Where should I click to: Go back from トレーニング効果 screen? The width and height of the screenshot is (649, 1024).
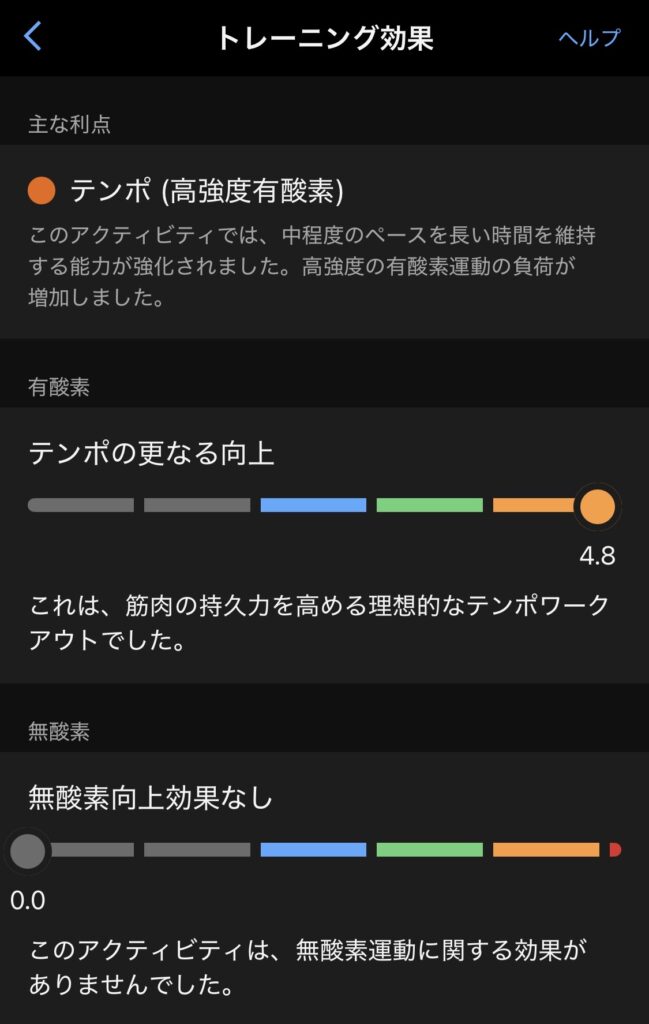[x=33, y=38]
